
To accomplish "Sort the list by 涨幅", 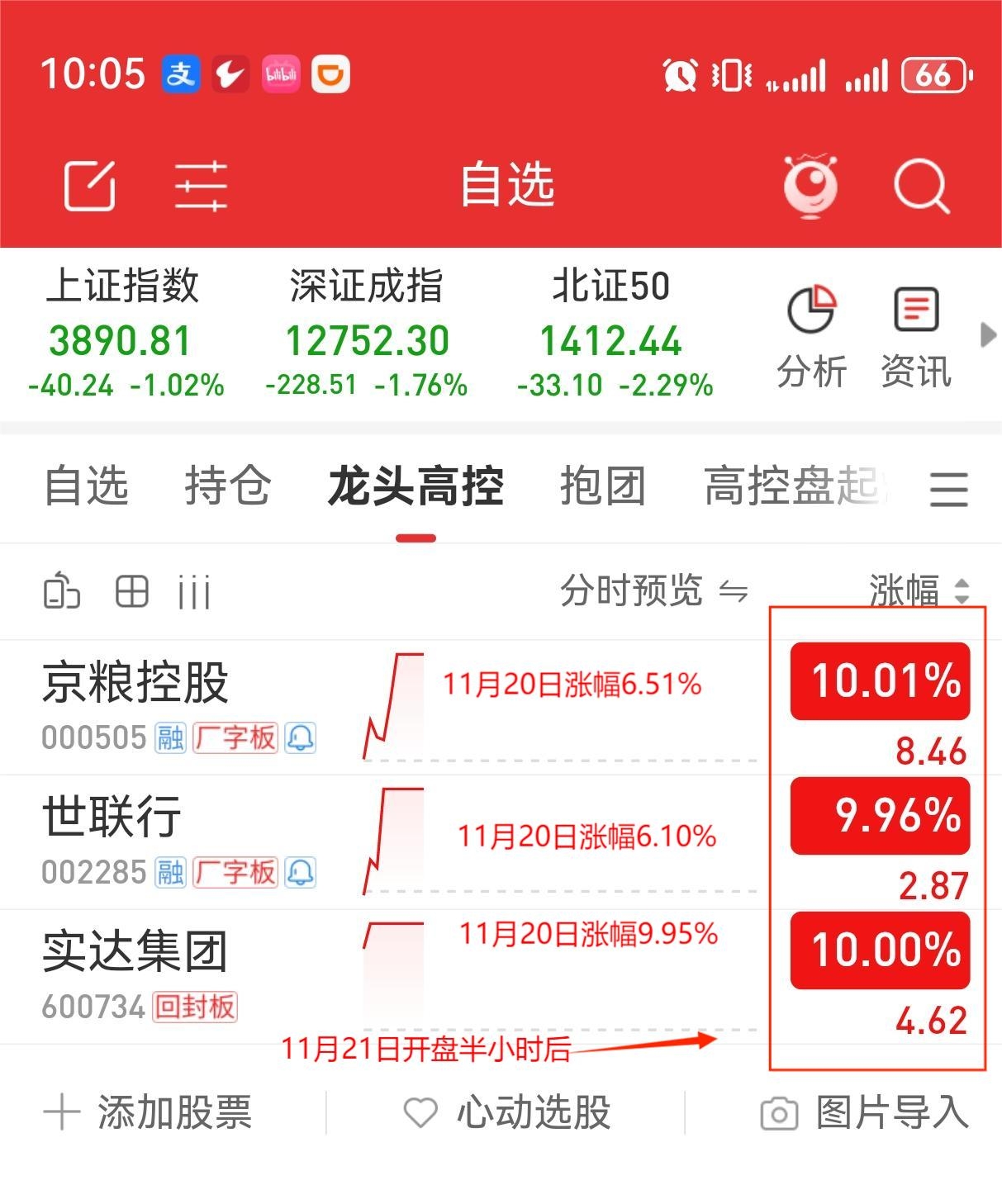I will [917, 591].
